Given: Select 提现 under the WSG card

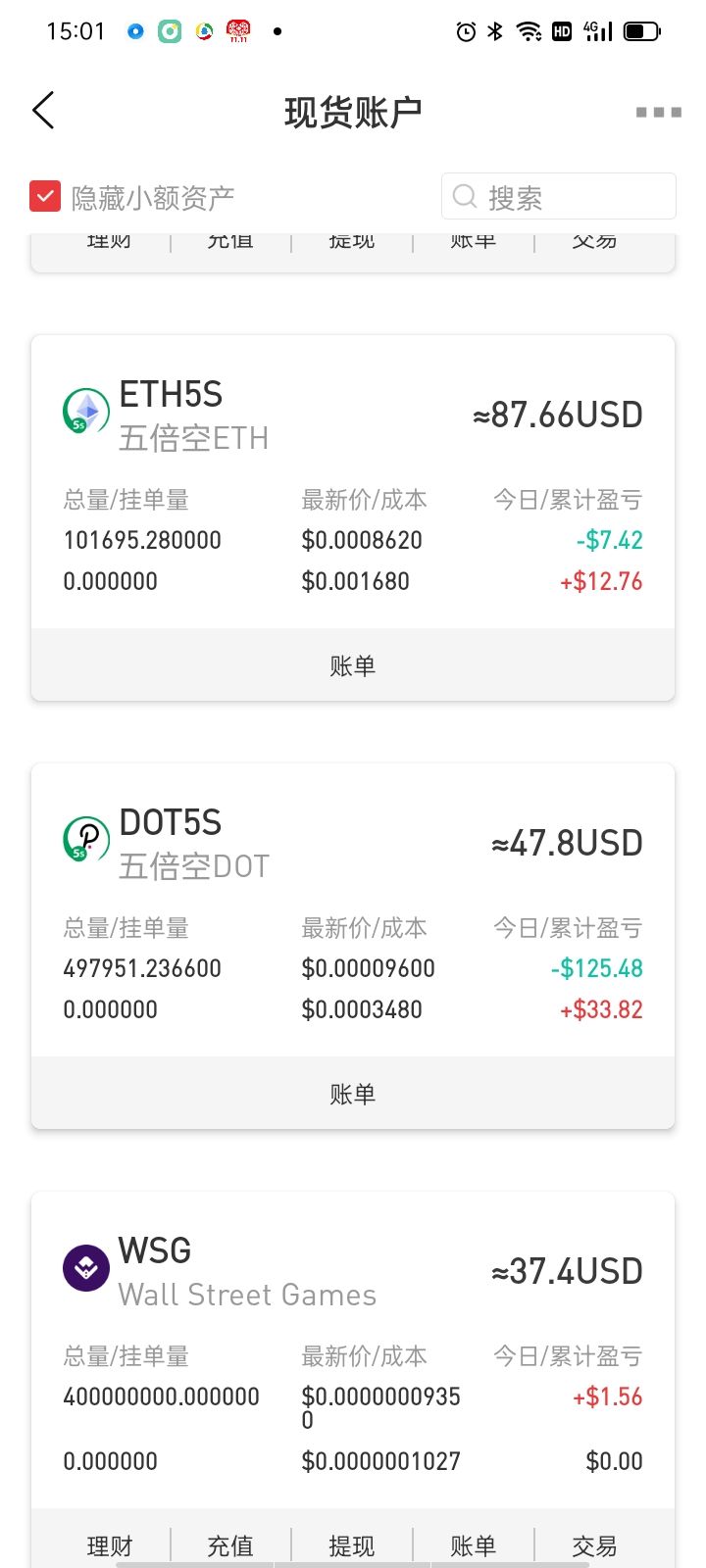Looking at the screenshot, I should coord(352,1545).
